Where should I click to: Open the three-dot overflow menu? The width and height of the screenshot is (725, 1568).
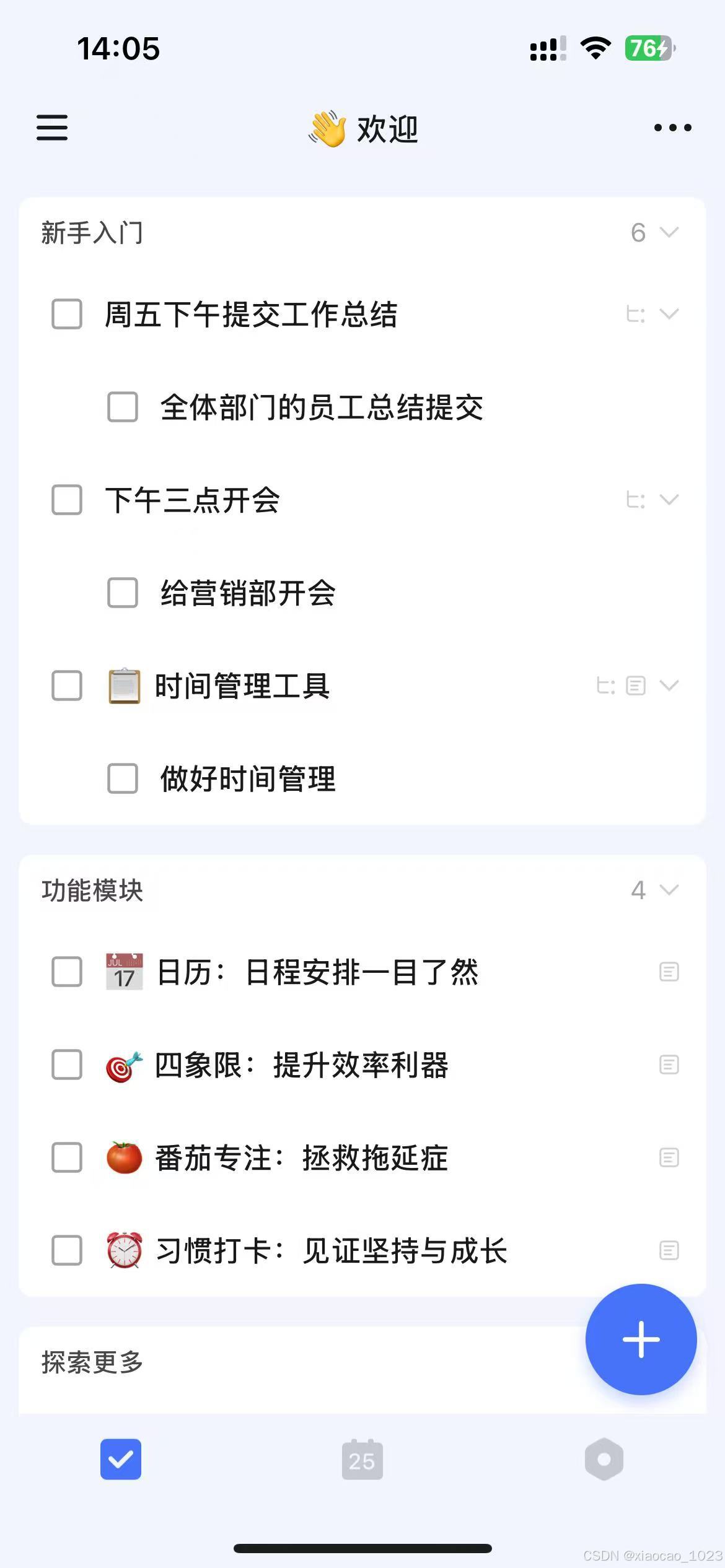click(x=672, y=128)
